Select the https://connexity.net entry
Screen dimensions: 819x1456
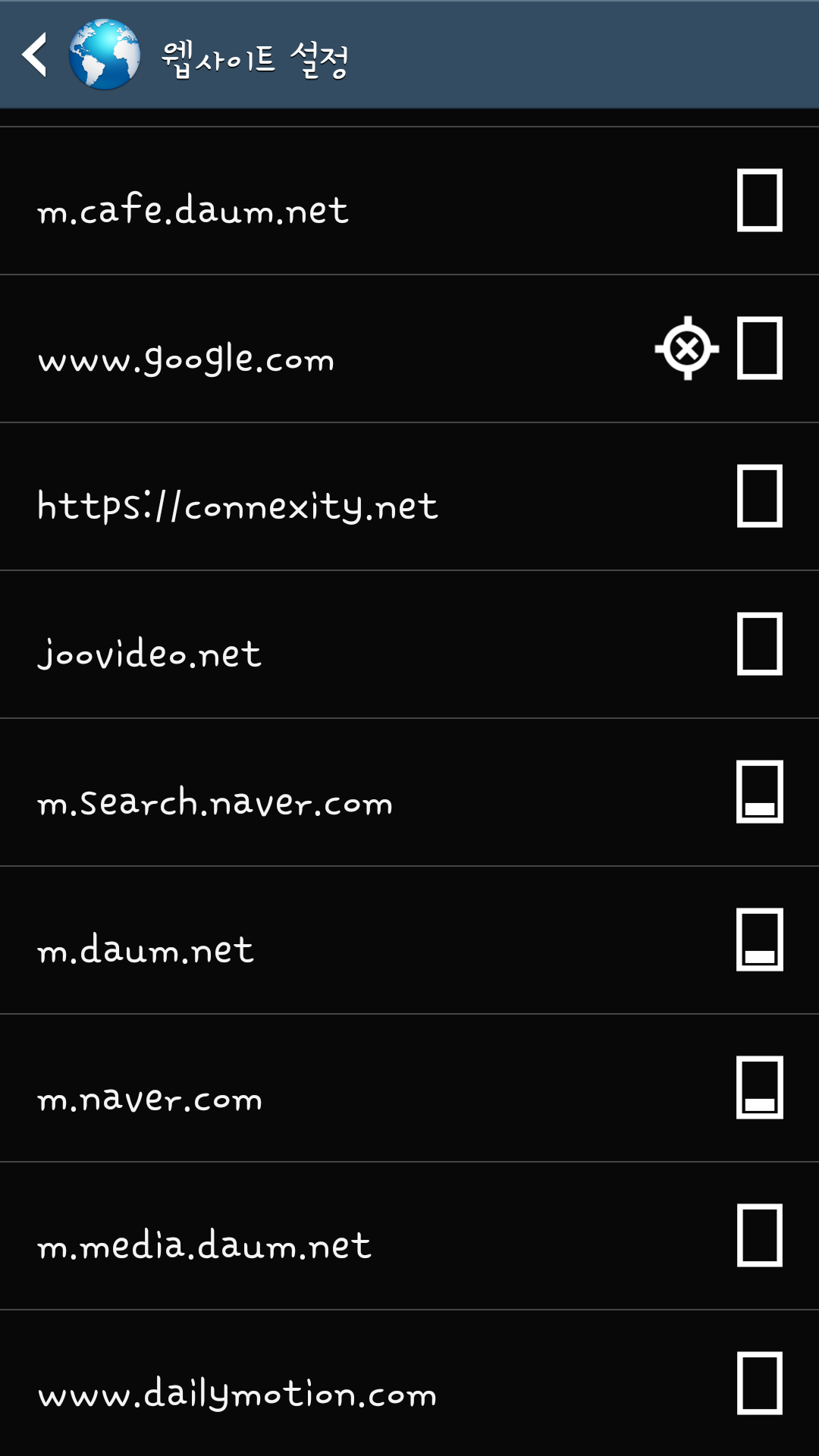point(237,506)
